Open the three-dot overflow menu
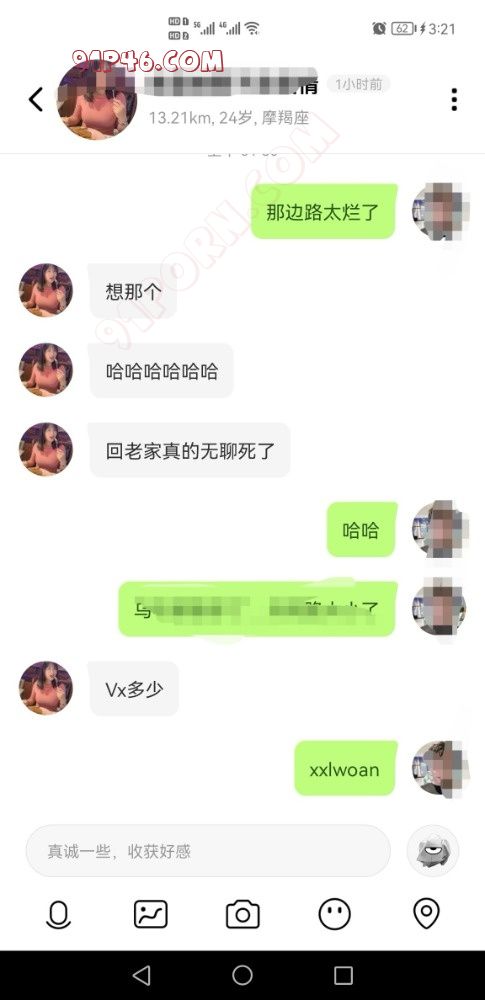Image resolution: width=485 pixels, height=1000 pixels. click(x=454, y=99)
